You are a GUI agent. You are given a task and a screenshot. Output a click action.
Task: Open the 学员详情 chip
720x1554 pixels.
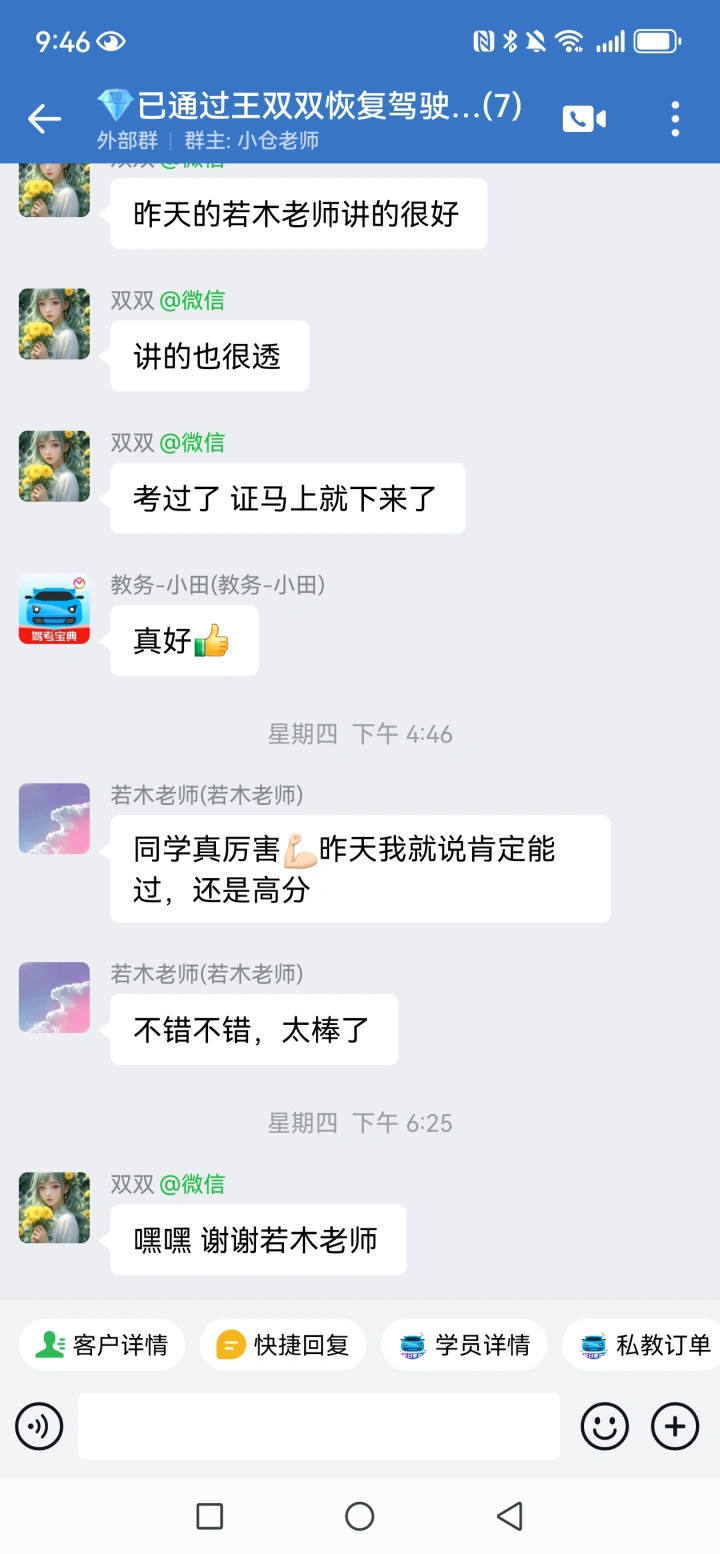click(x=464, y=1345)
